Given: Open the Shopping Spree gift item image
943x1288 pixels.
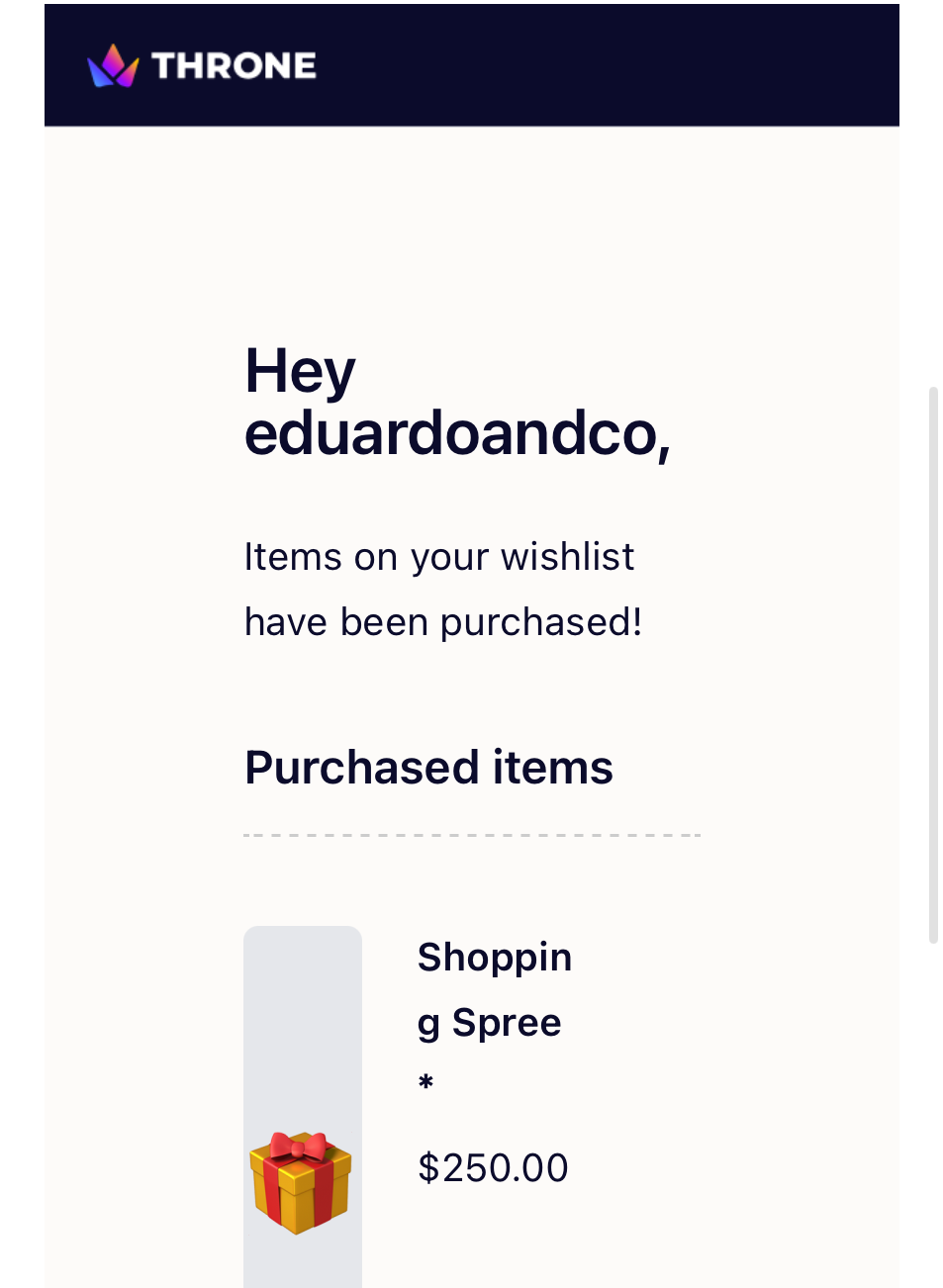Looking at the screenshot, I should [x=301, y=1181].
